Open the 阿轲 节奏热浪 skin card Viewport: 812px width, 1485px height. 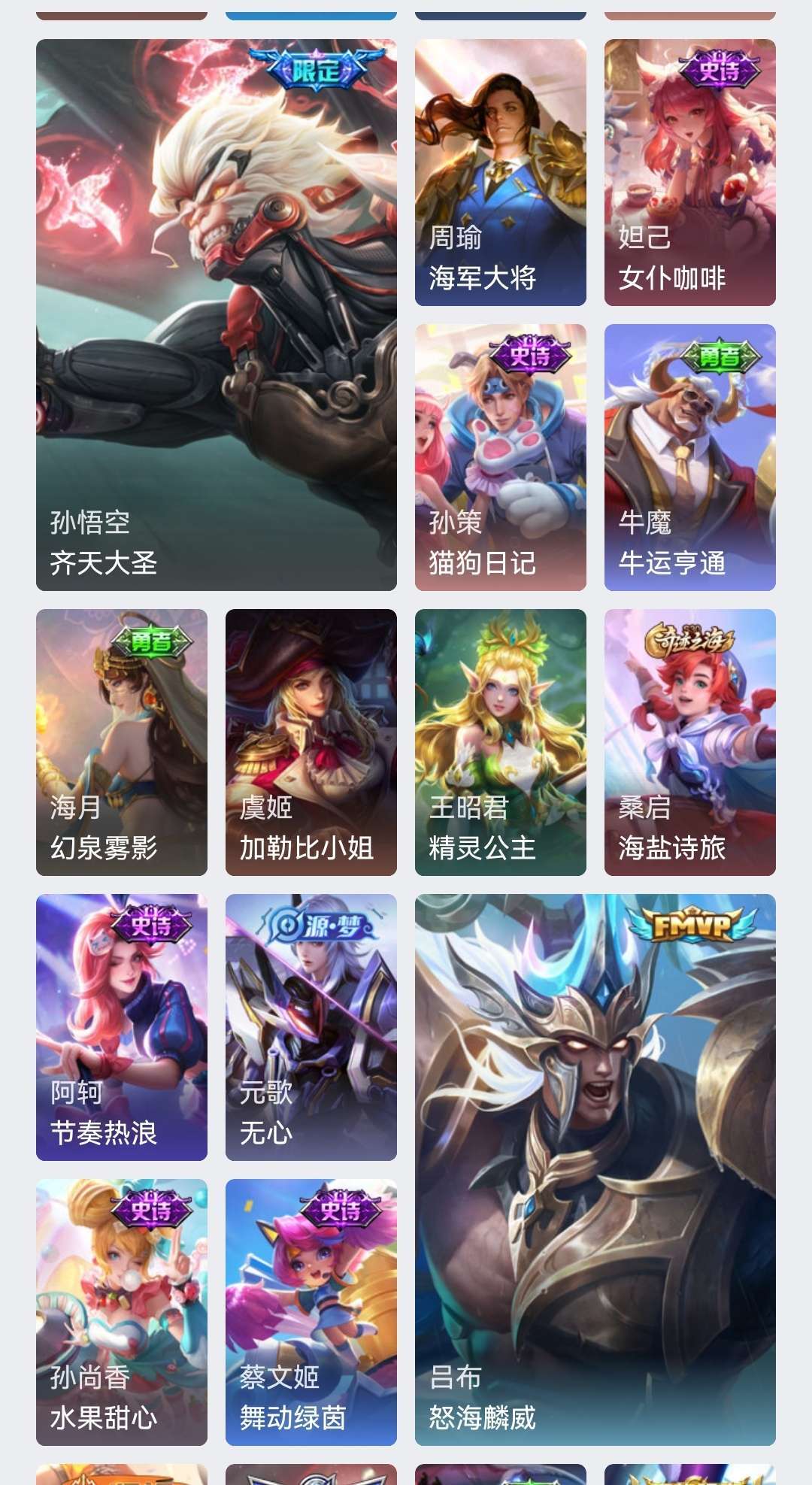click(x=122, y=1027)
